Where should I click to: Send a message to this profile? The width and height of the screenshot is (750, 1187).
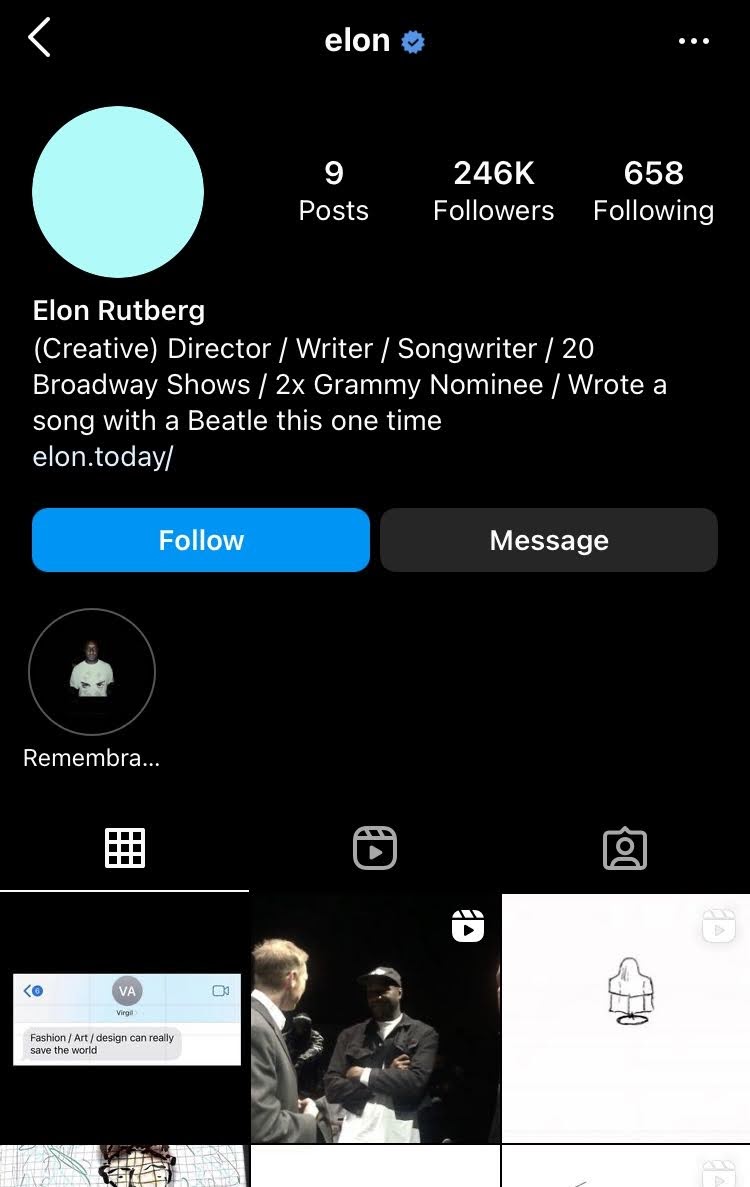point(549,540)
